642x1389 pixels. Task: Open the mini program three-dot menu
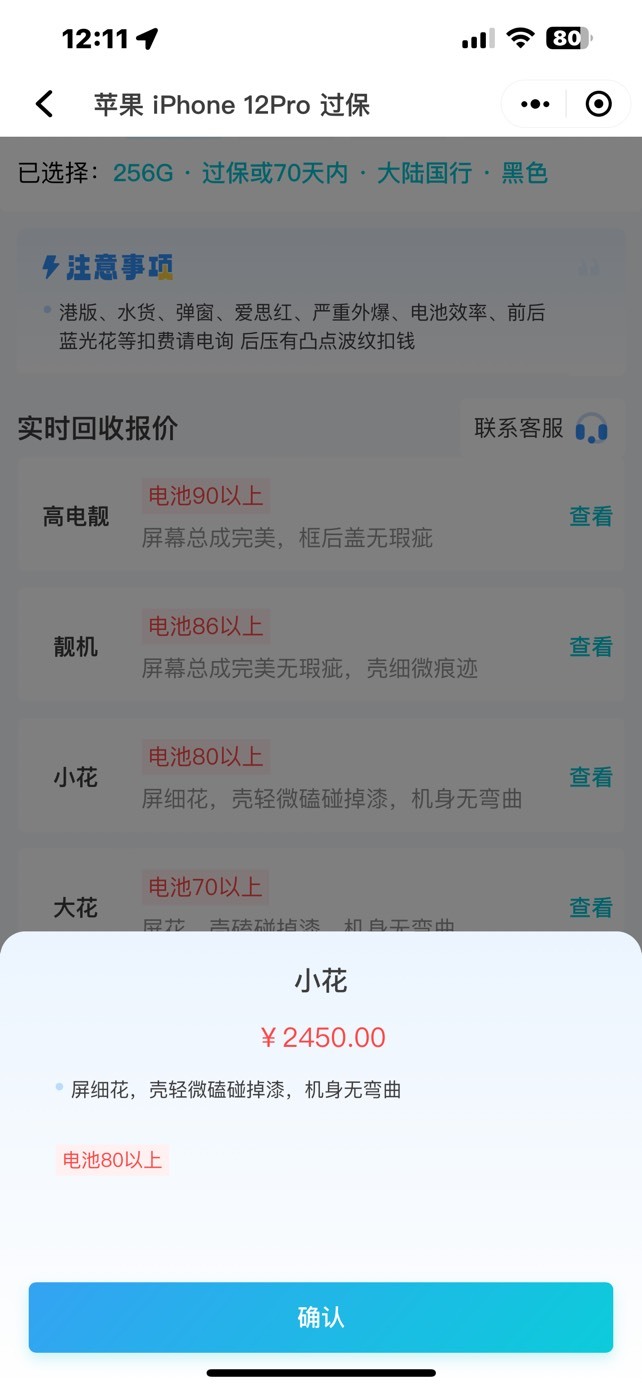click(x=535, y=104)
